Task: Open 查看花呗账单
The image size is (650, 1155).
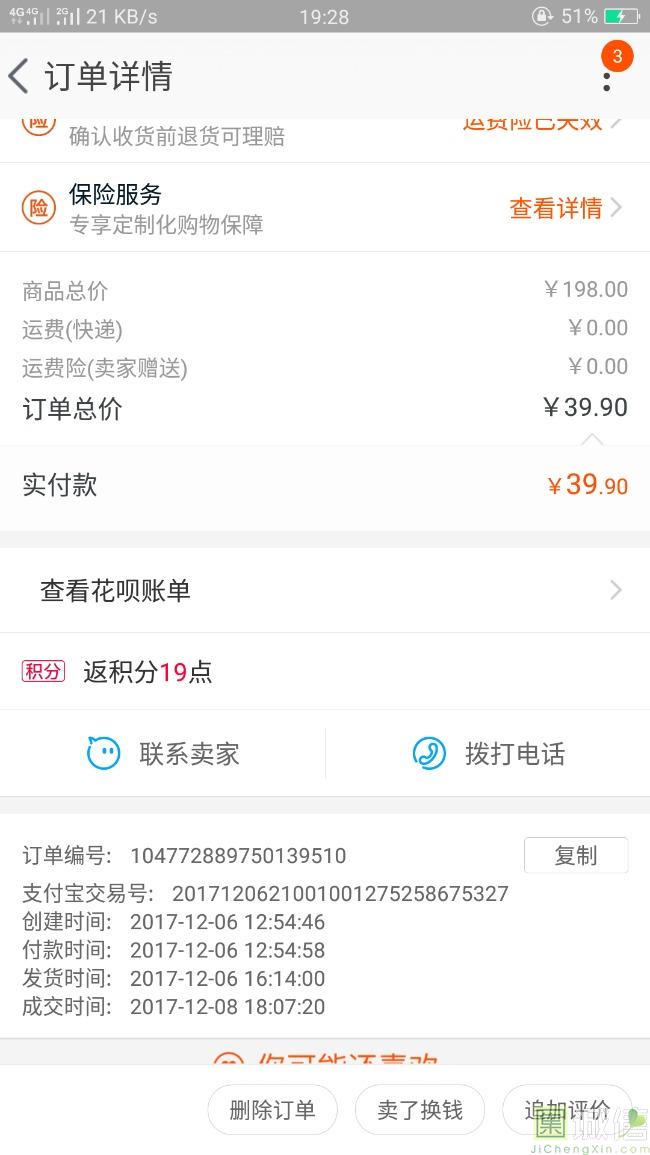Action: click(x=325, y=590)
